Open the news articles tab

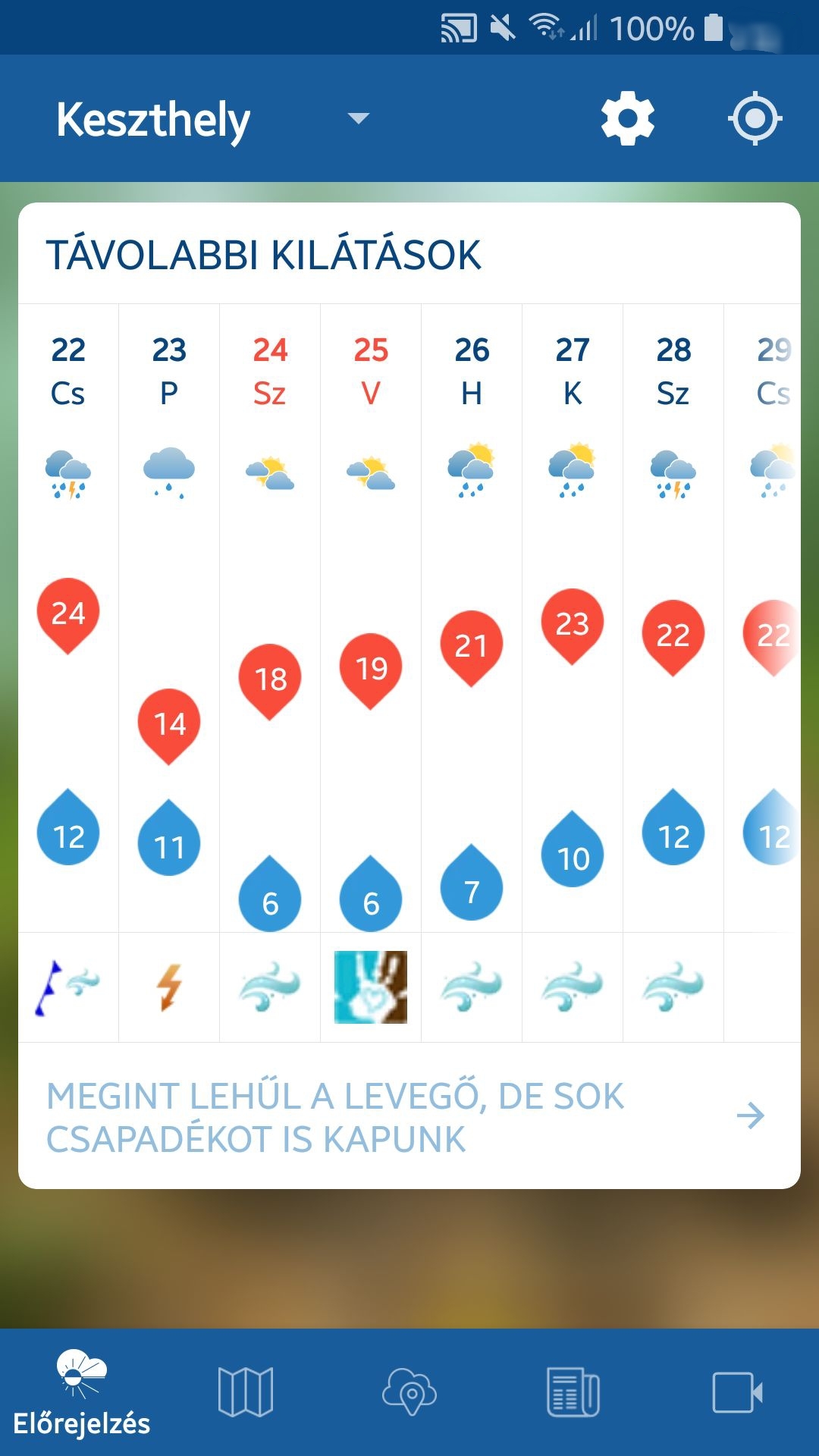[573, 1392]
